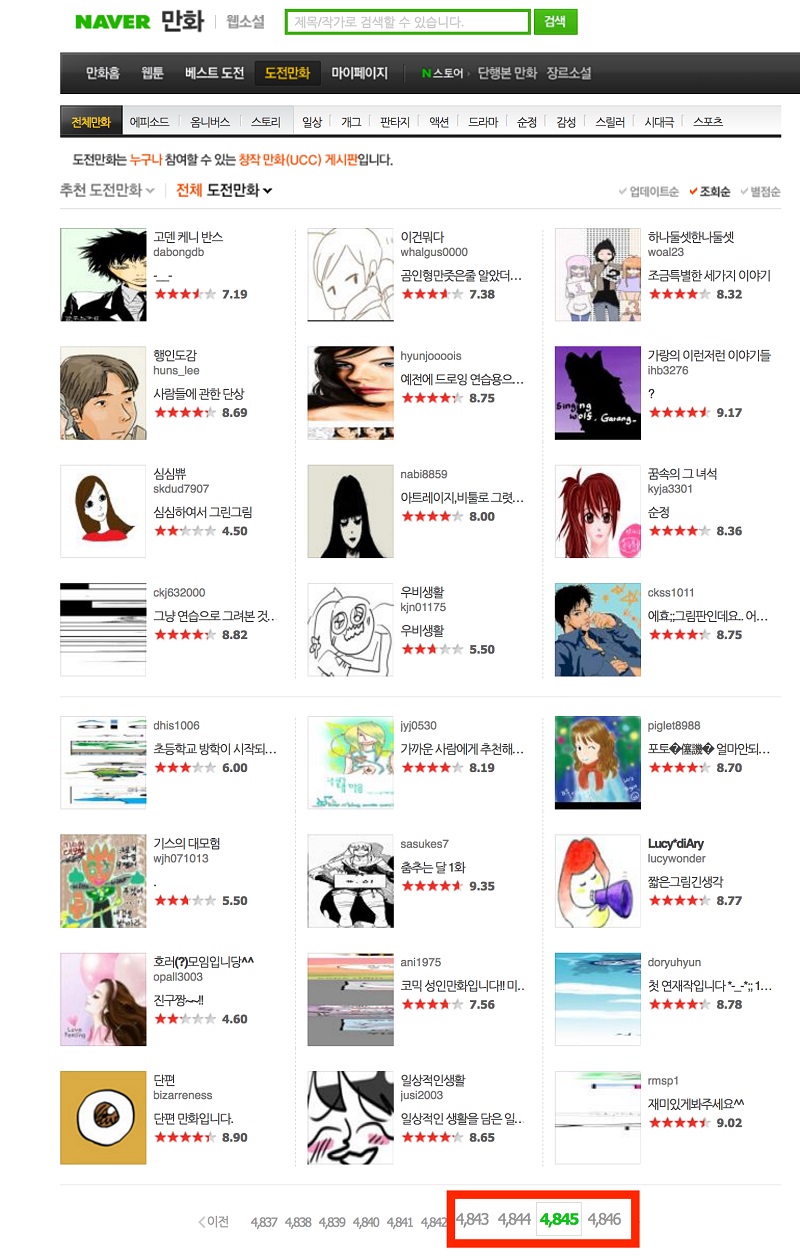Open Lucy*diAry comic

[x=676, y=844]
